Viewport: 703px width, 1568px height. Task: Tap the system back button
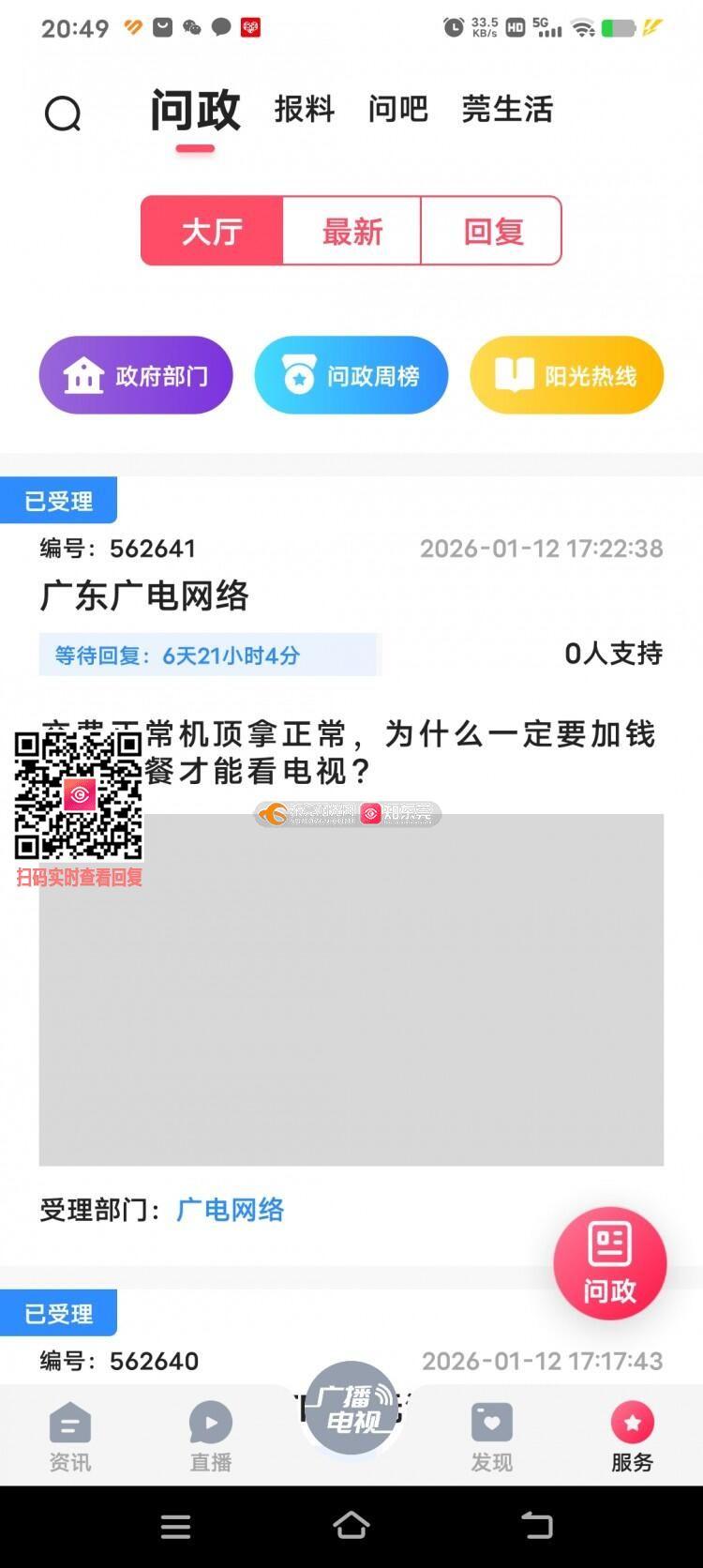(x=536, y=1526)
